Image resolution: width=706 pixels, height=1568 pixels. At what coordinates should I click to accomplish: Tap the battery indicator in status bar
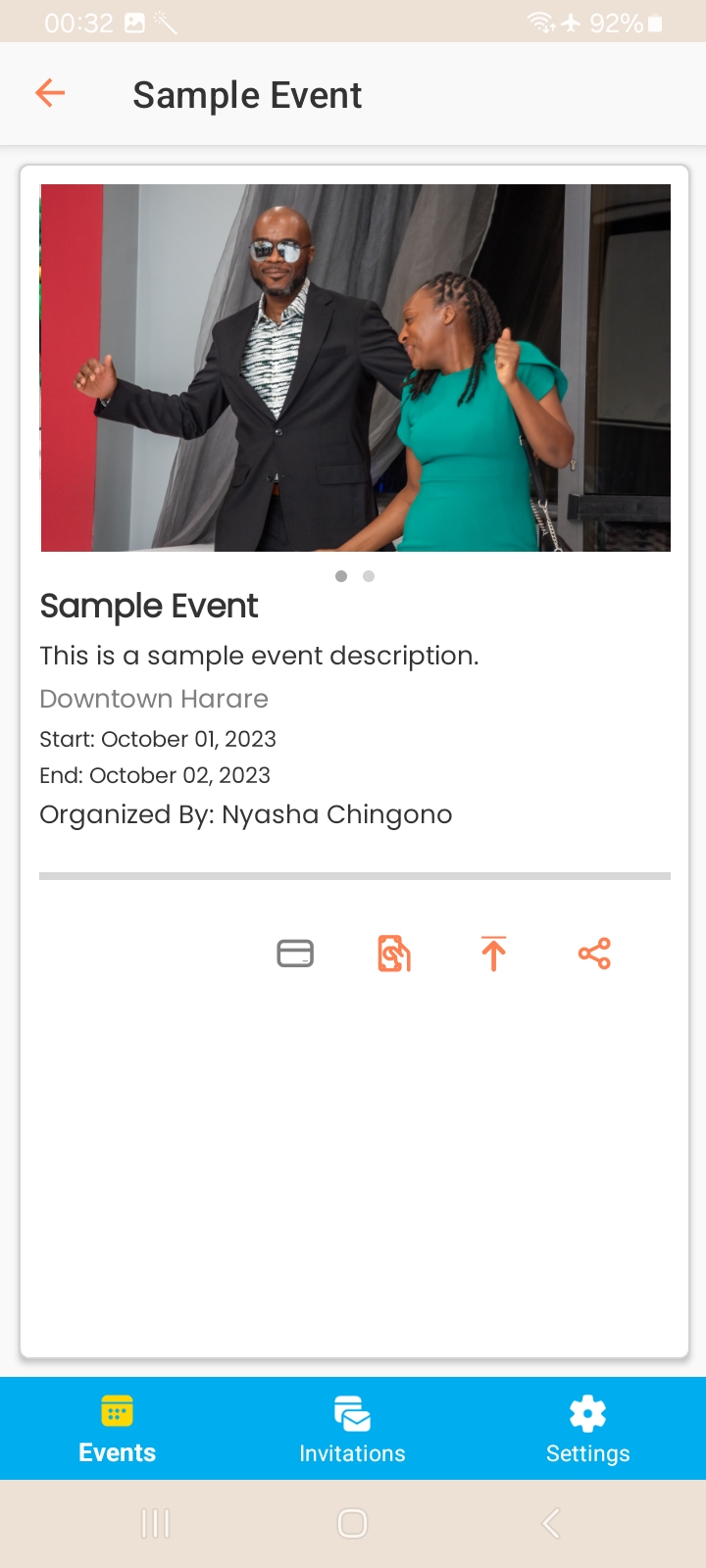655,23
